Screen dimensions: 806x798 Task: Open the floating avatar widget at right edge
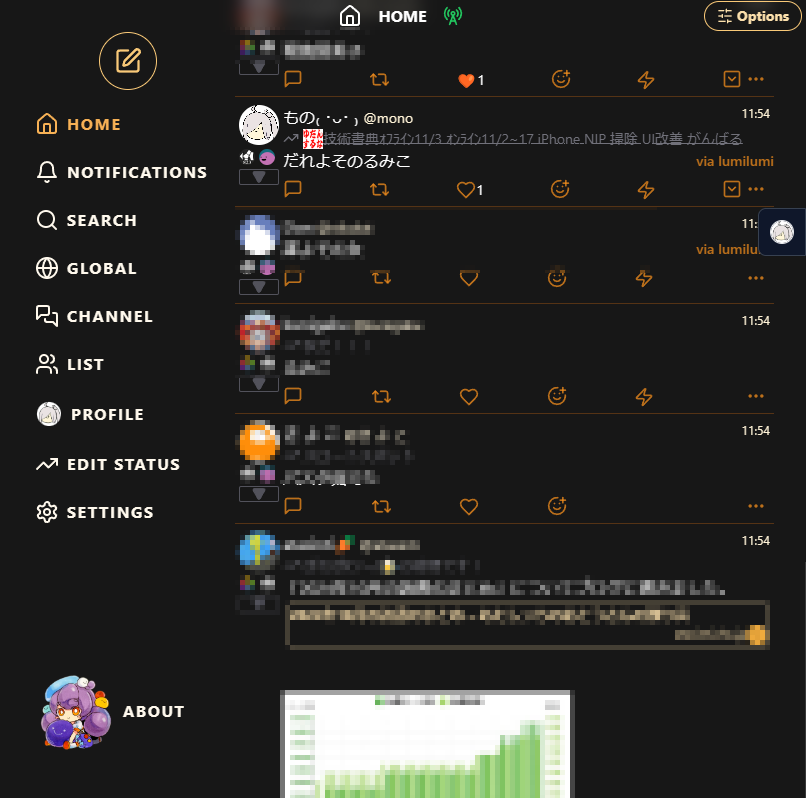(x=783, y=233)
